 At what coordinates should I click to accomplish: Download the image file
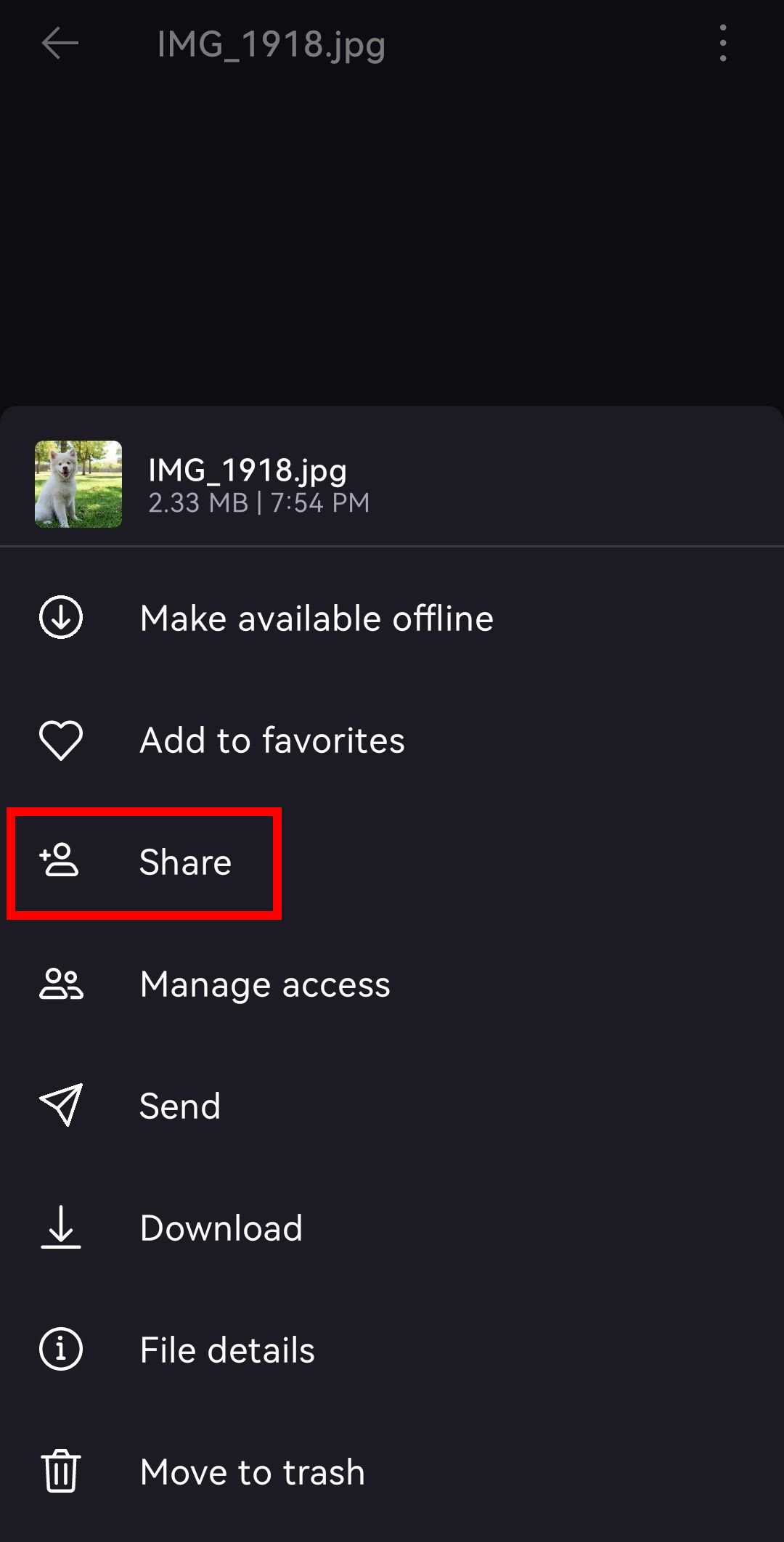pos(392,1228)
